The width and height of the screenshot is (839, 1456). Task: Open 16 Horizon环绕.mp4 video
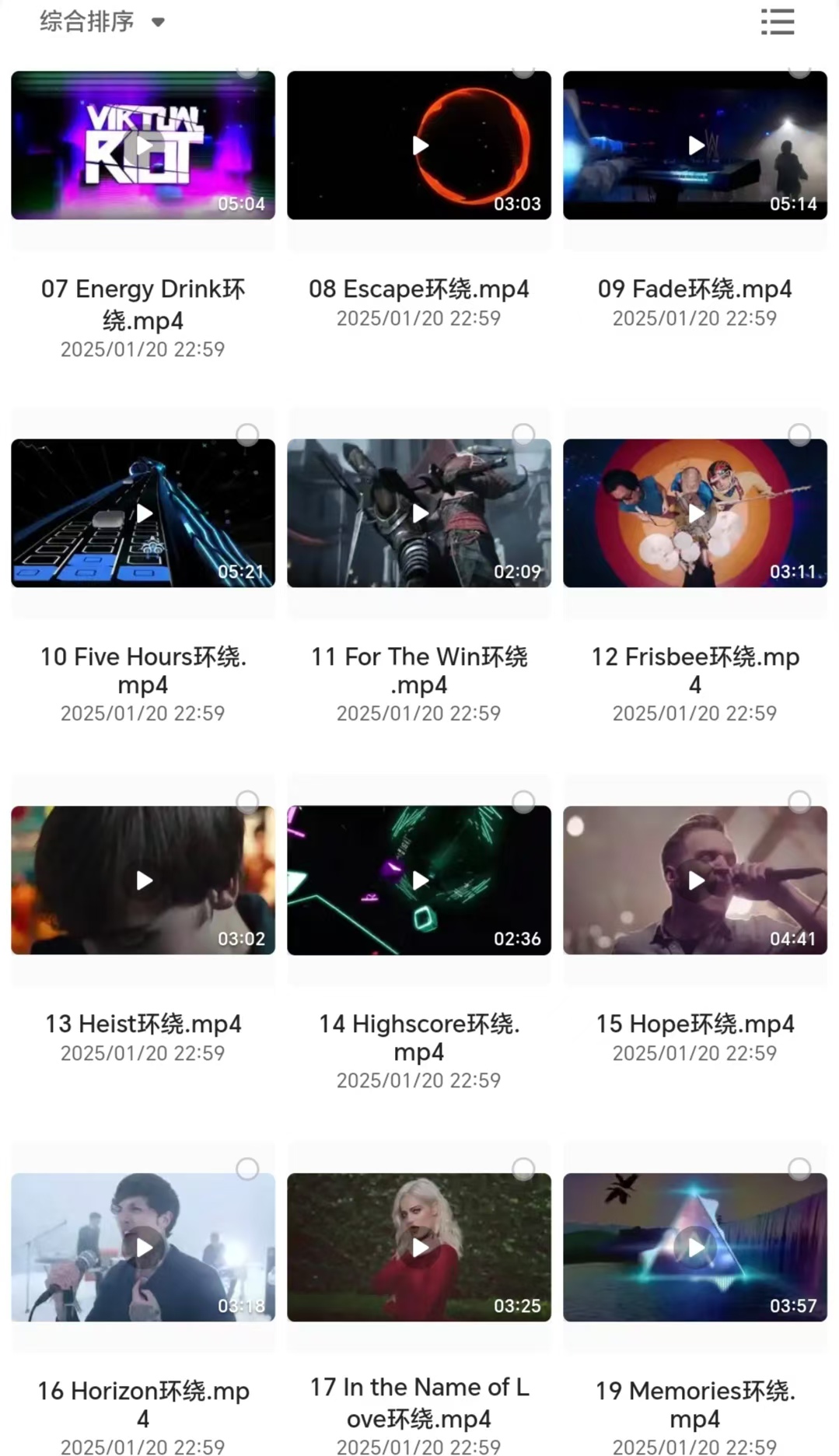(x=143, y=1248)
